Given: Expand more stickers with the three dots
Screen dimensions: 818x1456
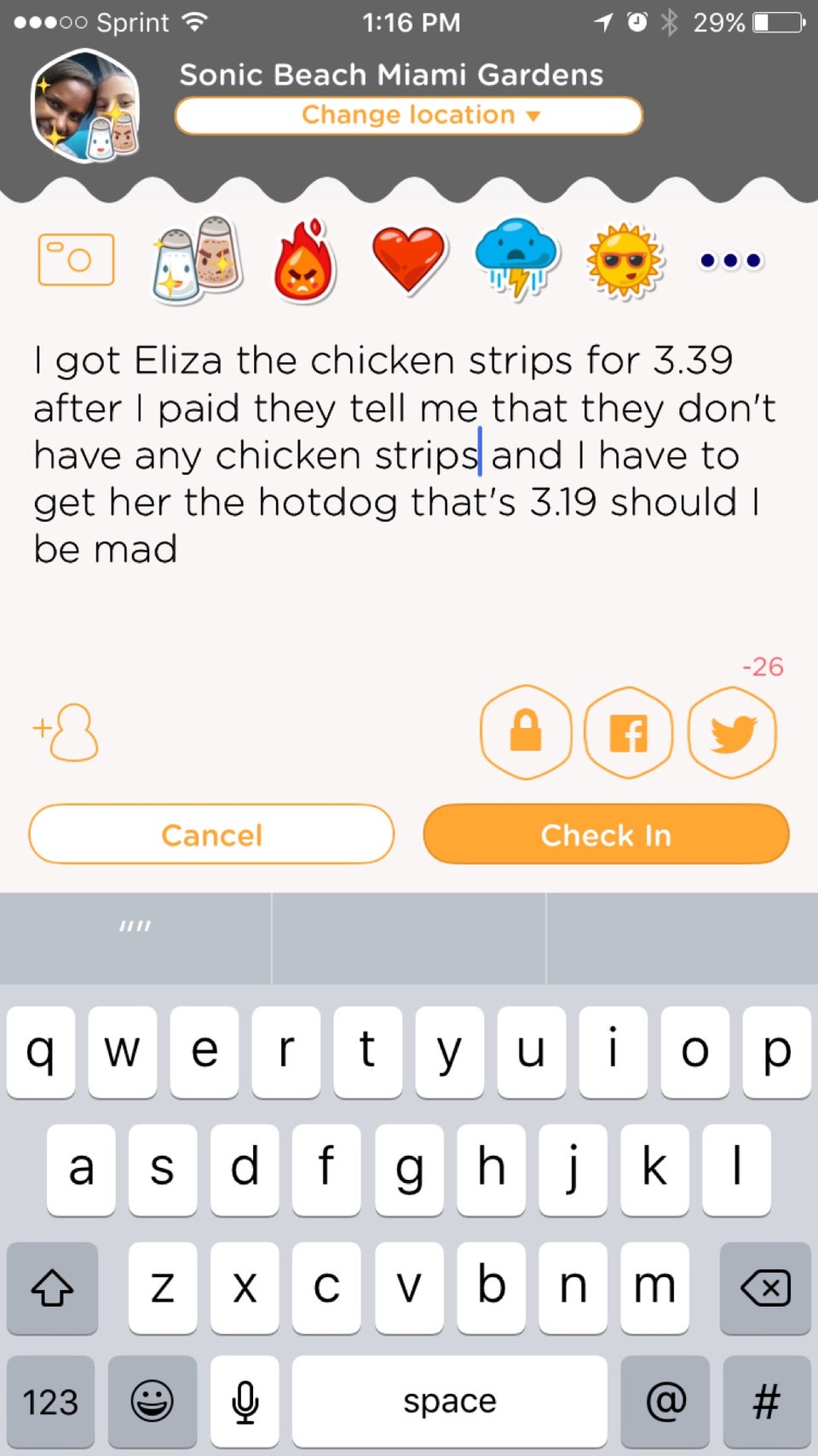Looking at the screenshot, I should pos(729,260).
